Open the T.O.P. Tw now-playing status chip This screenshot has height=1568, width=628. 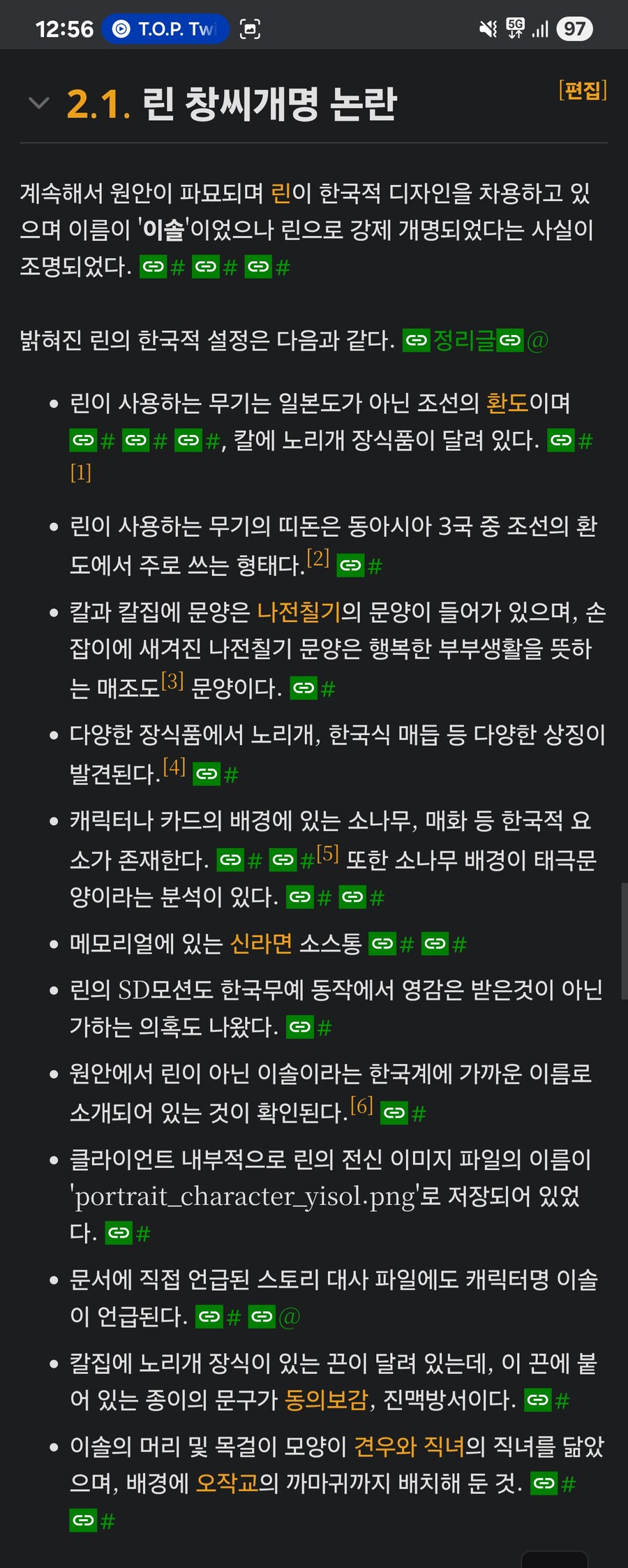[165, 29]
